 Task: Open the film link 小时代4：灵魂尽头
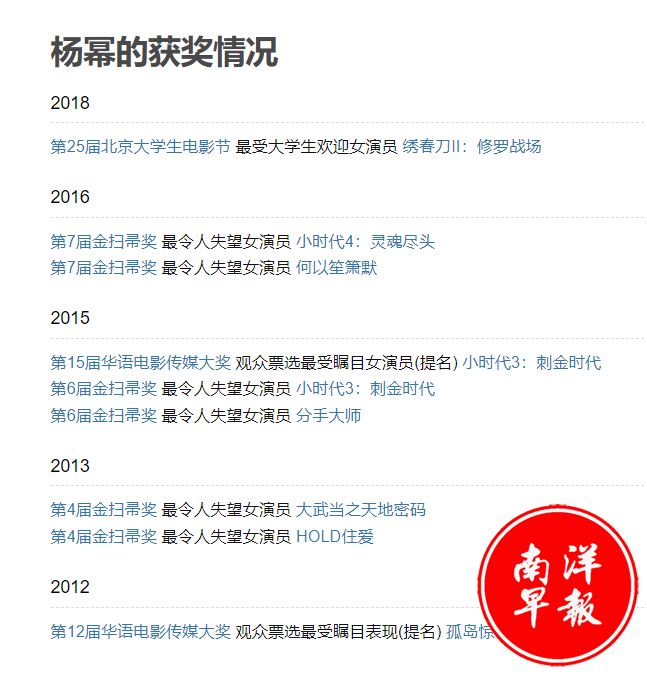365,242
